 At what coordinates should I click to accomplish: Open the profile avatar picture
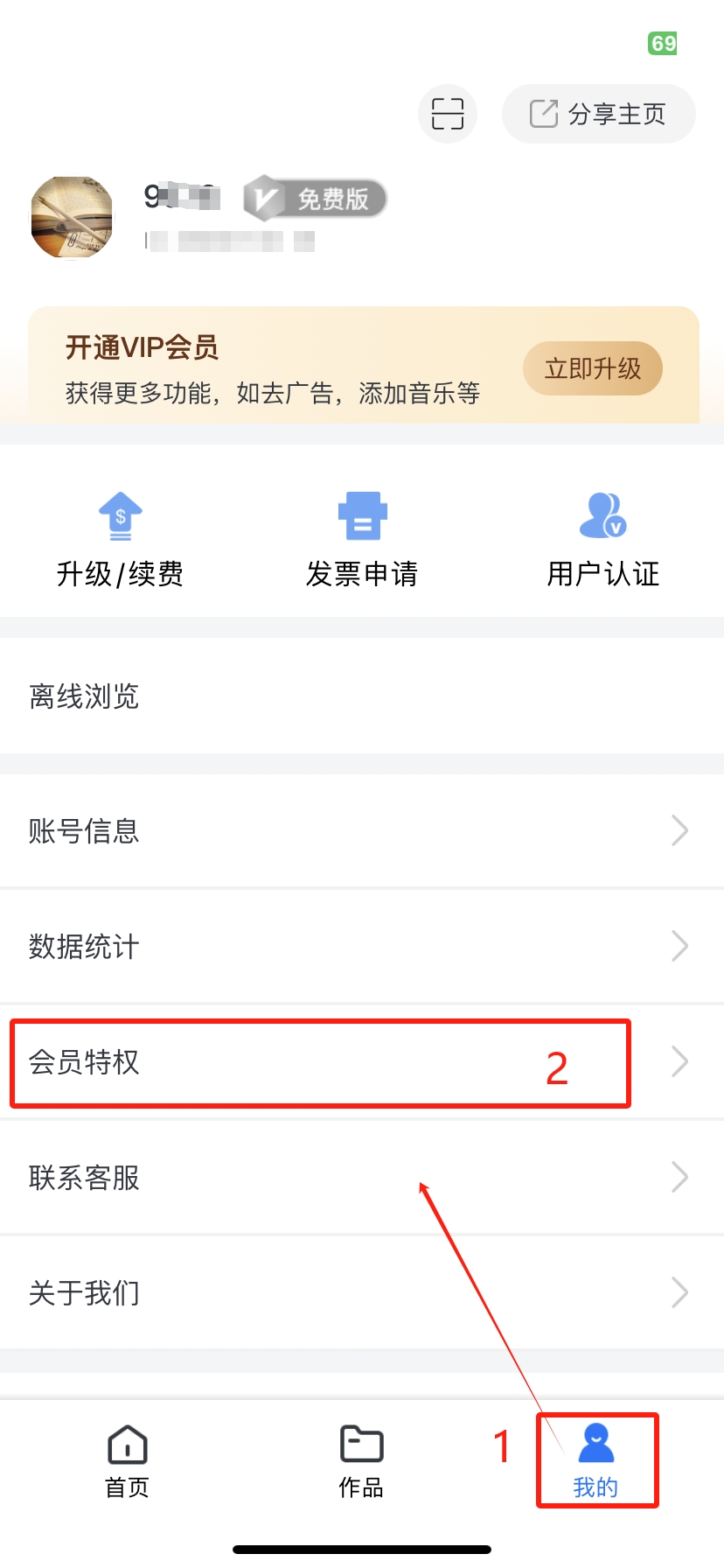click(72, 218)
